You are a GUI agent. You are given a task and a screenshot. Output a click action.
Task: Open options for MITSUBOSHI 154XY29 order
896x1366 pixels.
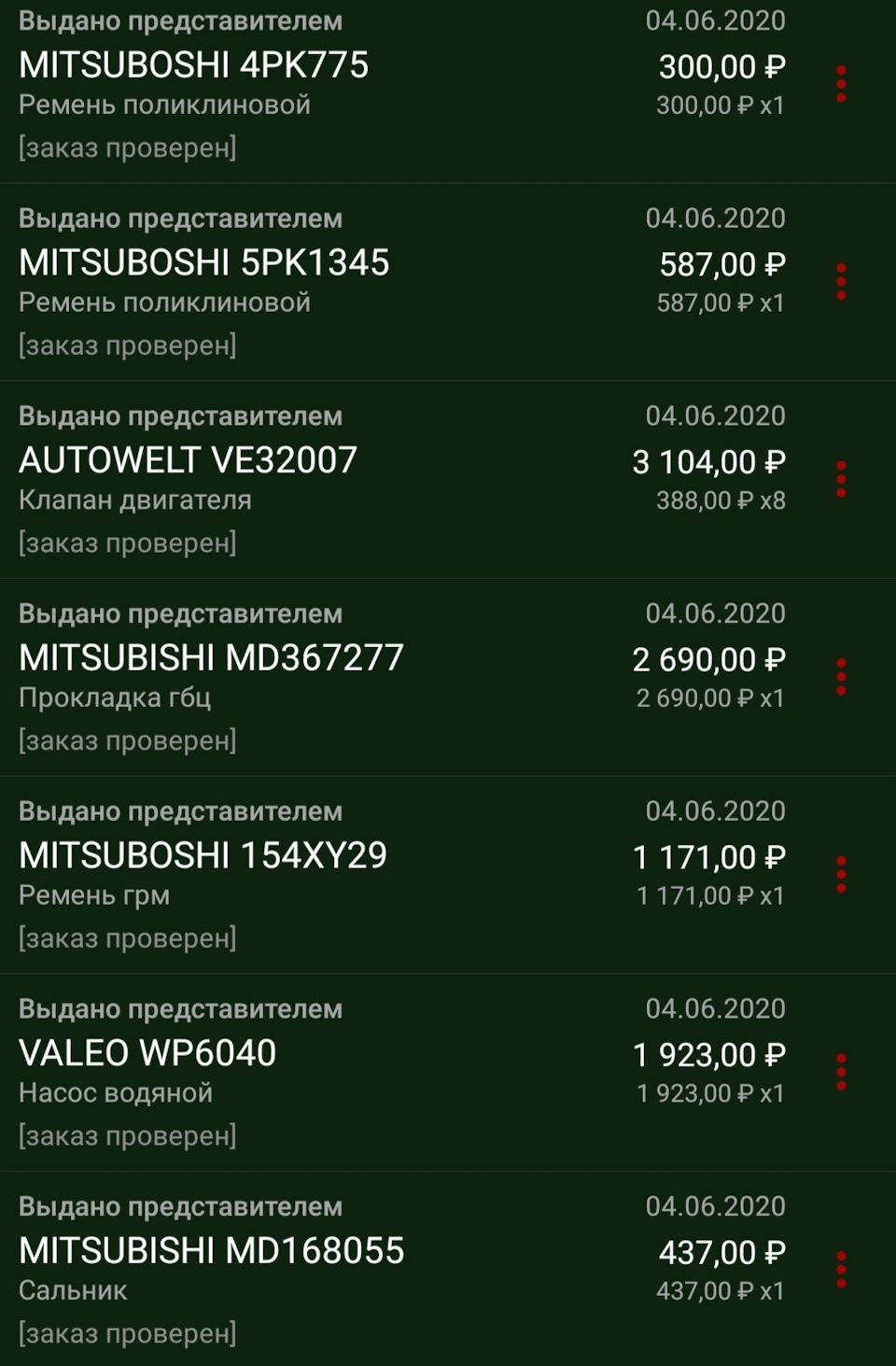coord(841,874)
